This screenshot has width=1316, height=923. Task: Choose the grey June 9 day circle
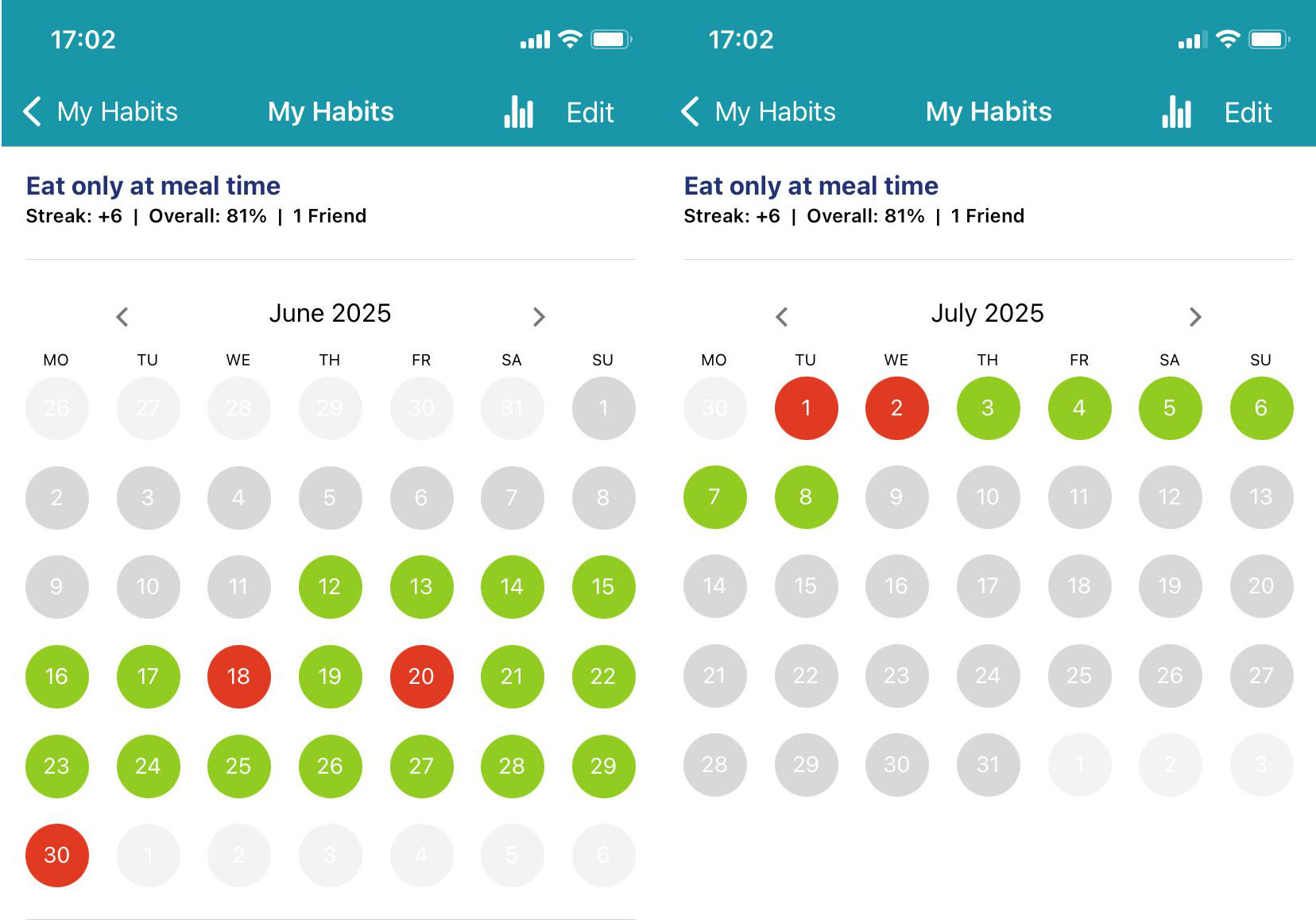click(56, 586)
